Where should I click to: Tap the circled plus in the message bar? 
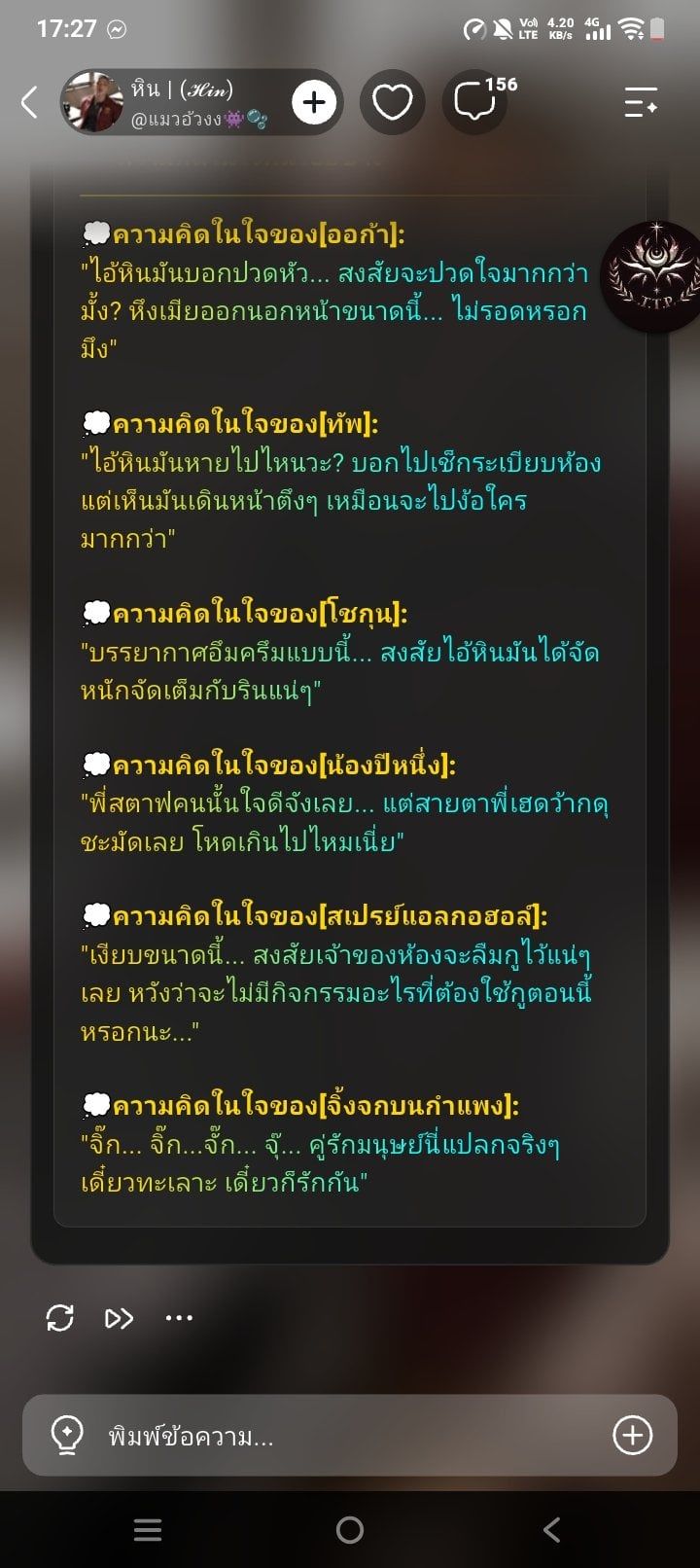pyautogui.click(x=633, y=1435)
